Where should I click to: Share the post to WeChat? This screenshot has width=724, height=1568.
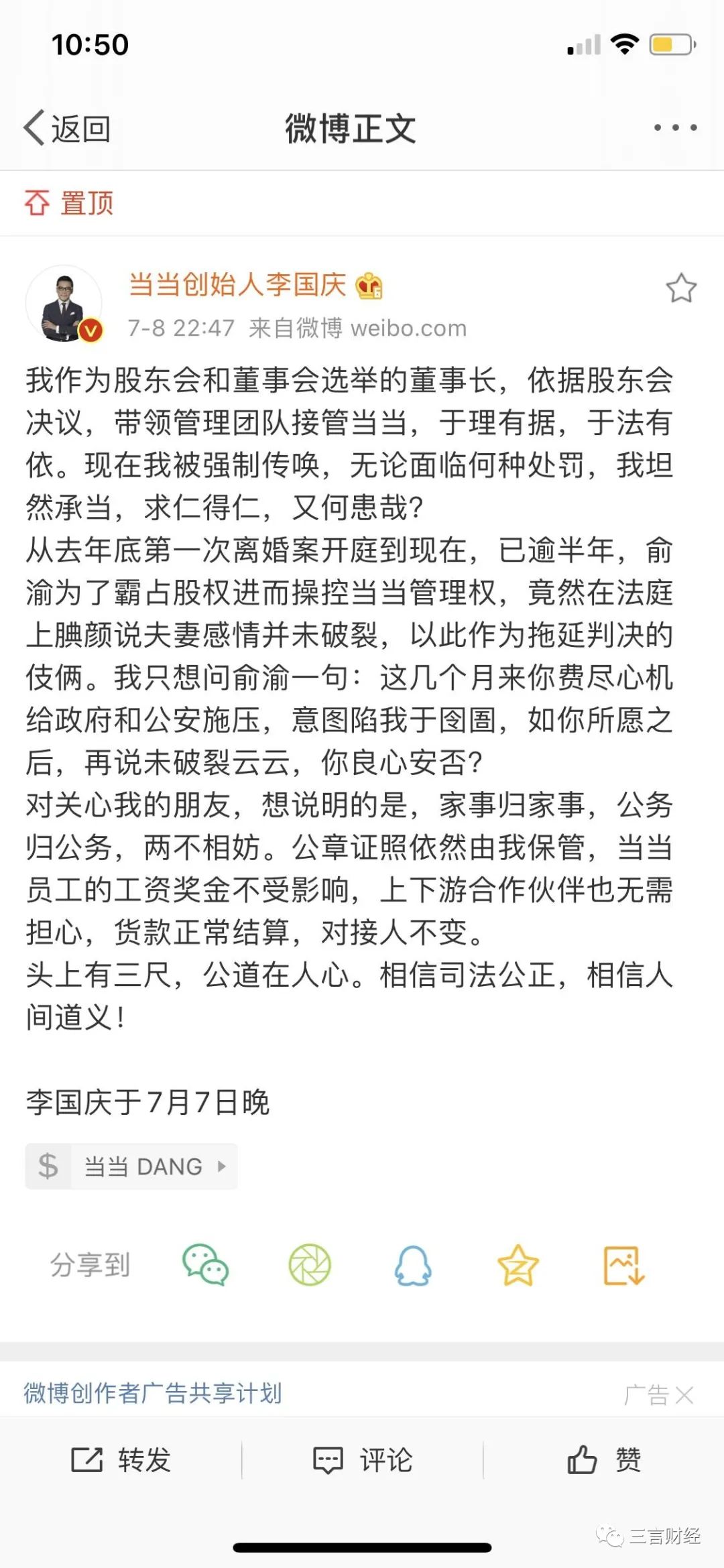(x=206, y=1265)
